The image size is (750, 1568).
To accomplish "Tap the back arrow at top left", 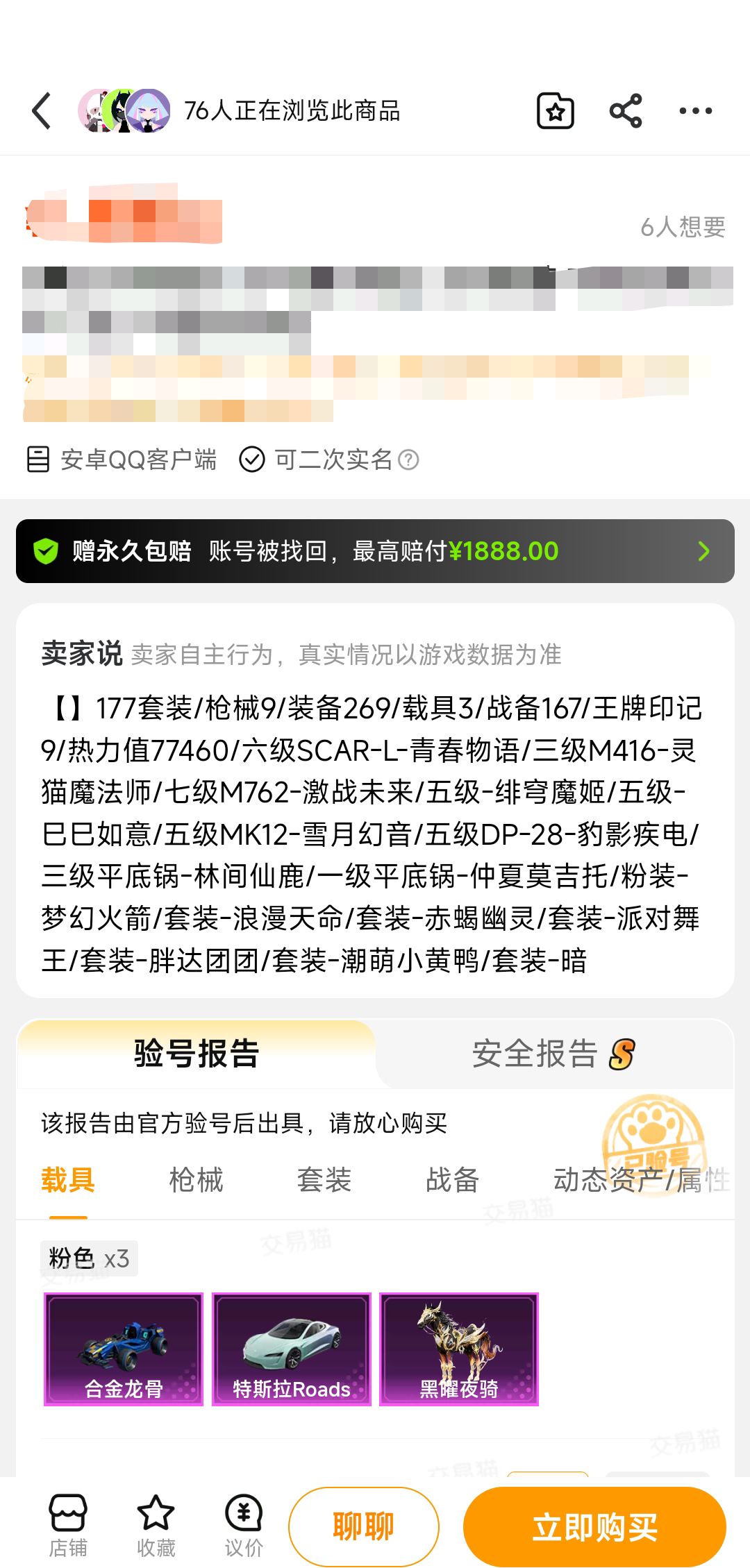I will tap(41, 110).
